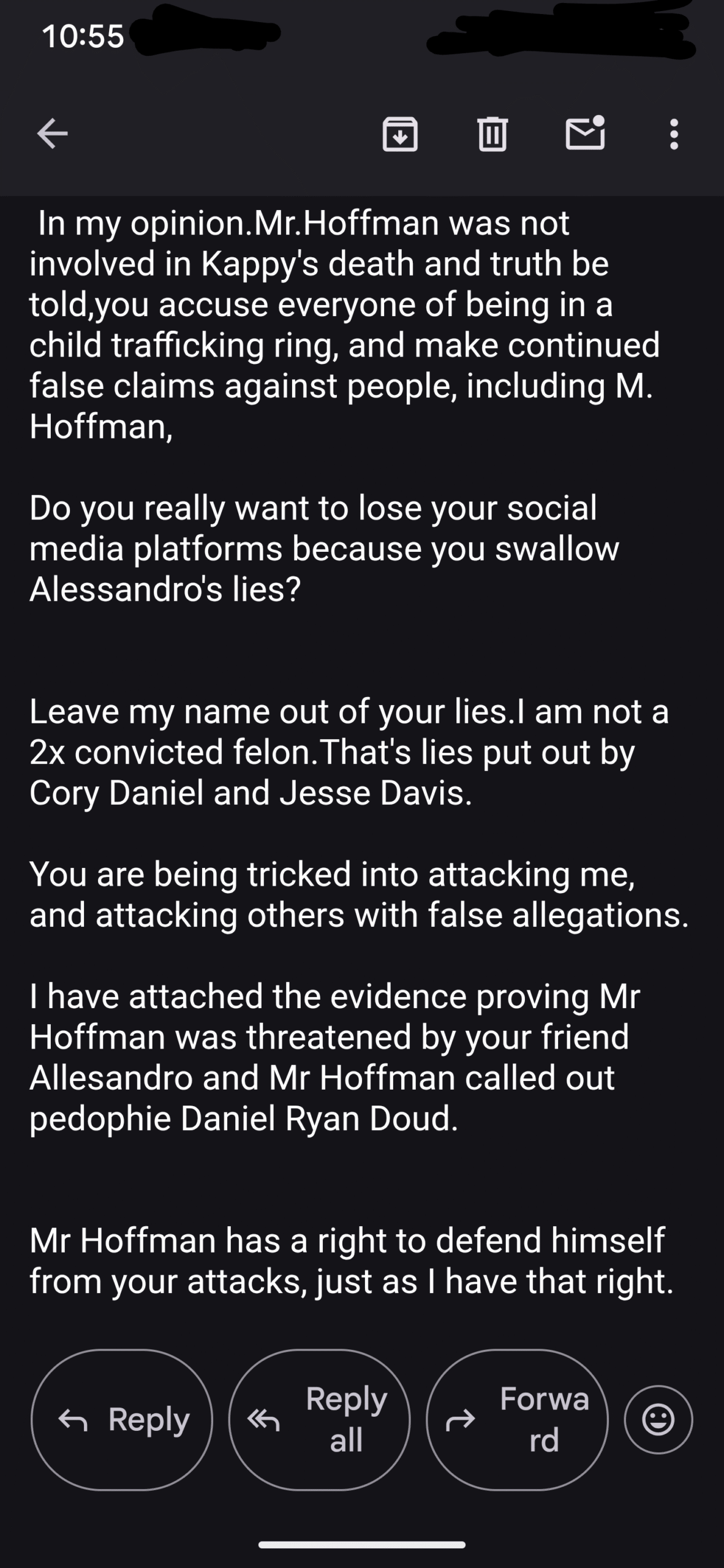Choose Reply all
The height and width of the screenshot is (1568, 724).
point(319,1419)
